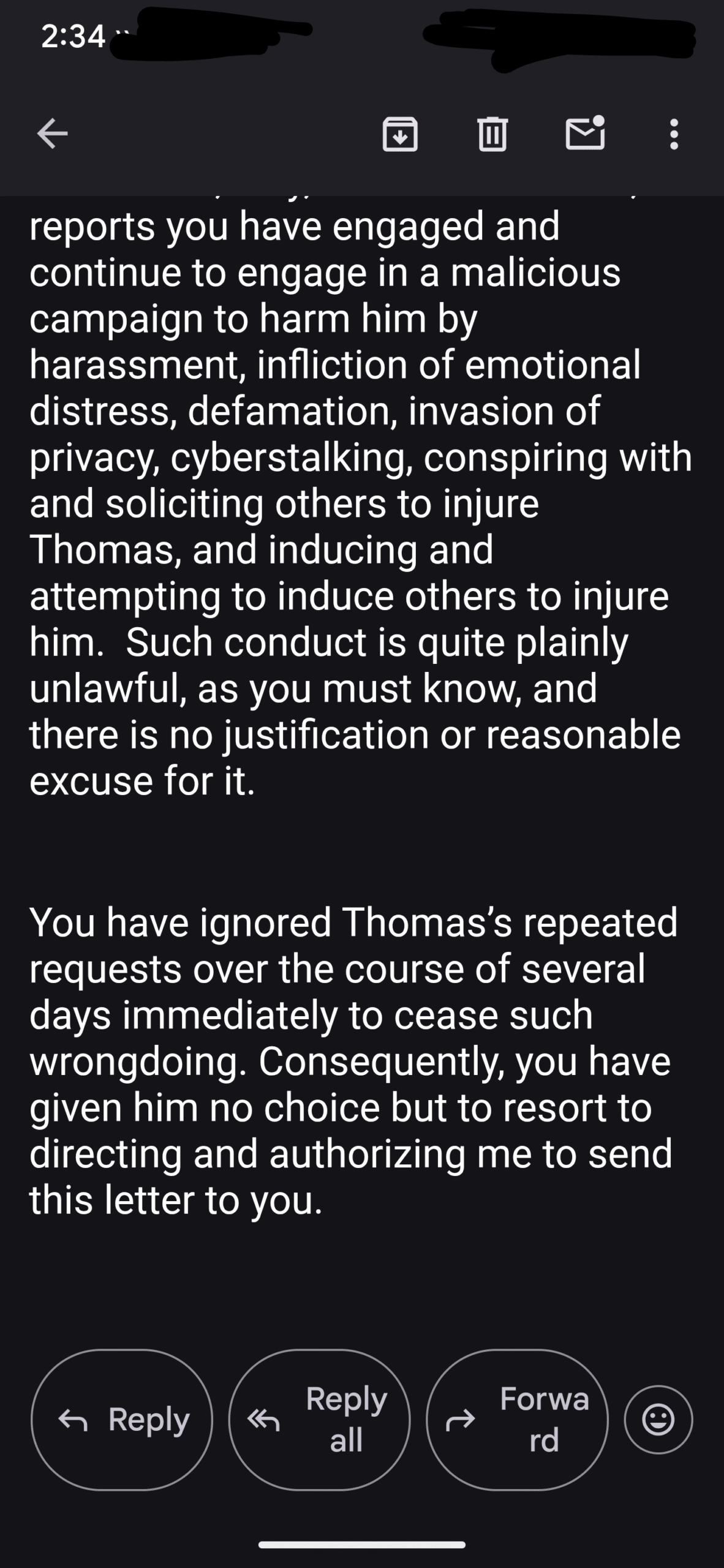This screenshot has height=1568, width=724.
Task: Go back to the inbox
Action: (x=52, y=134)
